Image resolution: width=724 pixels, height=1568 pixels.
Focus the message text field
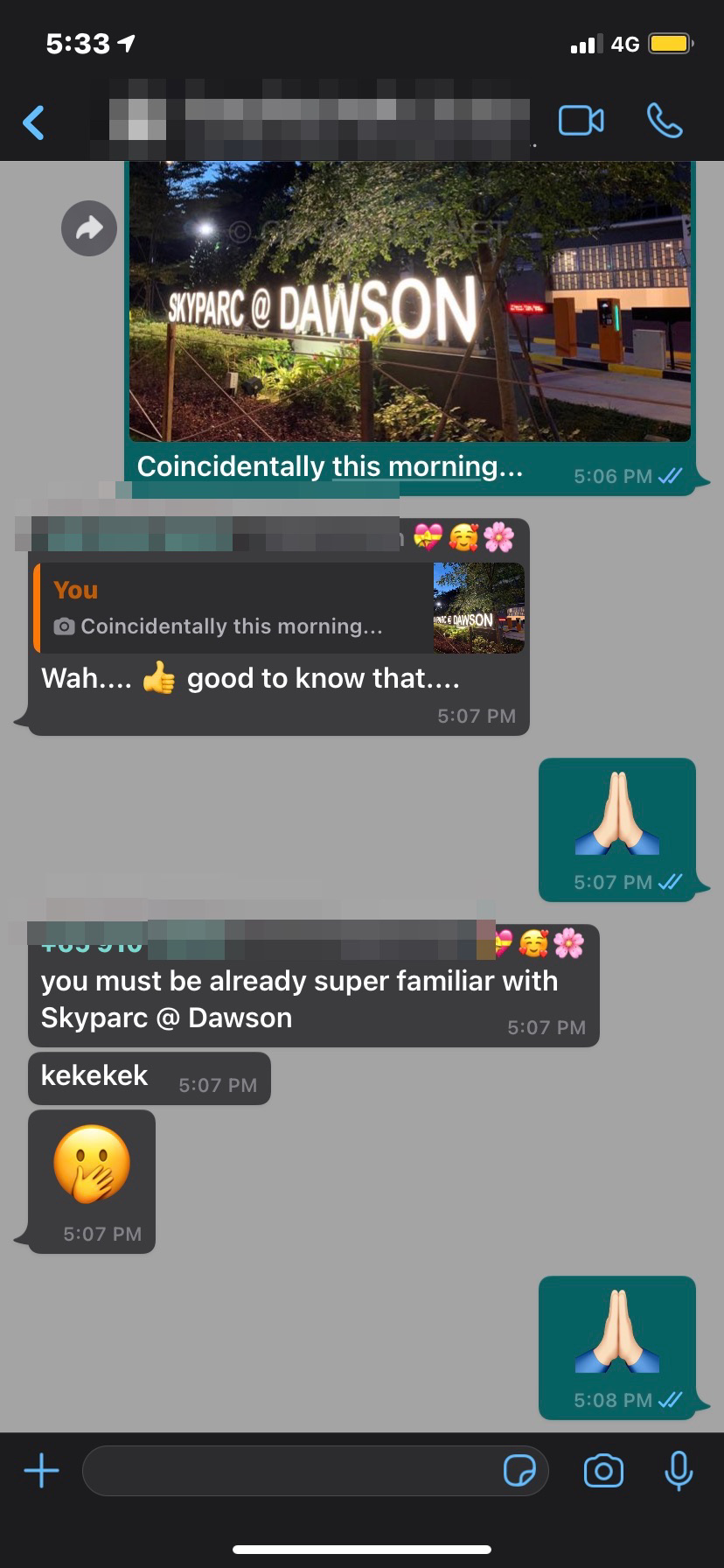(x=289, y=1471)
